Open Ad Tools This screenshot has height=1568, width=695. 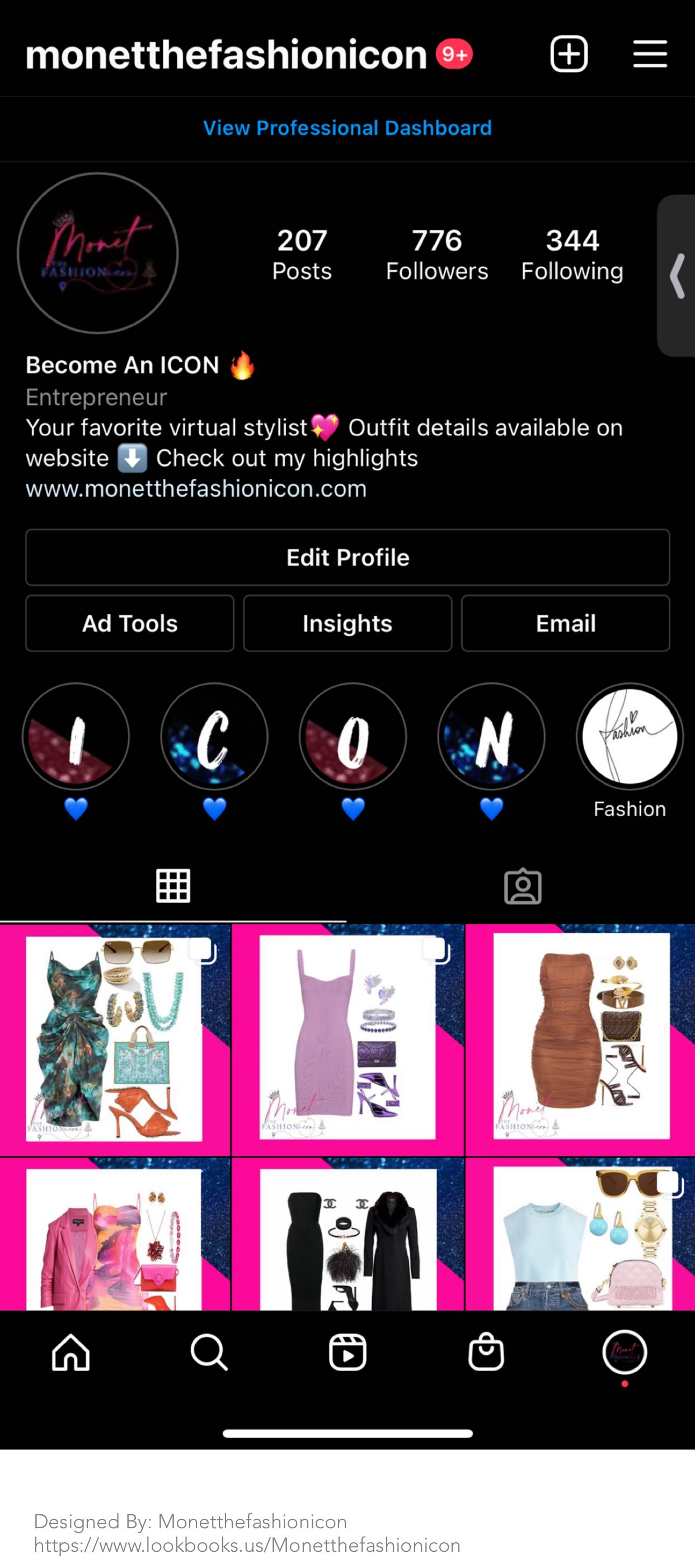click(130, 623)
